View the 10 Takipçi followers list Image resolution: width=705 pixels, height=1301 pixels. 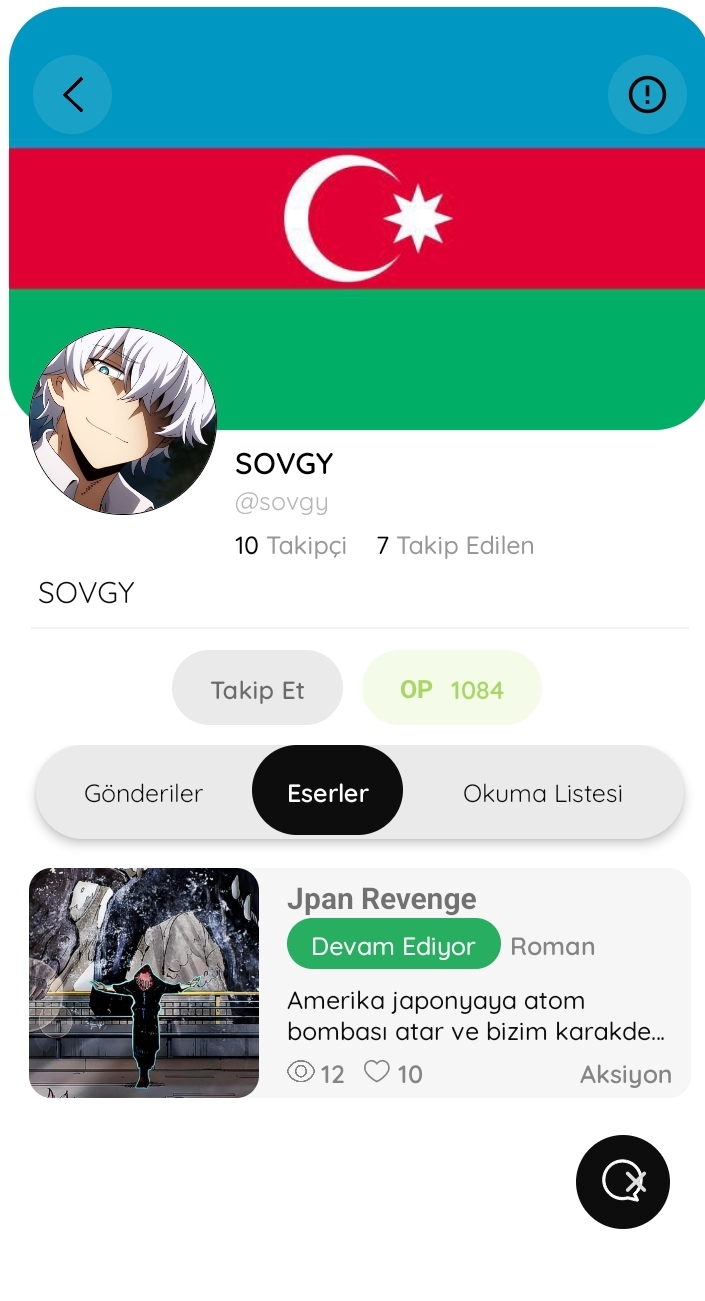(x=291, y=546)
